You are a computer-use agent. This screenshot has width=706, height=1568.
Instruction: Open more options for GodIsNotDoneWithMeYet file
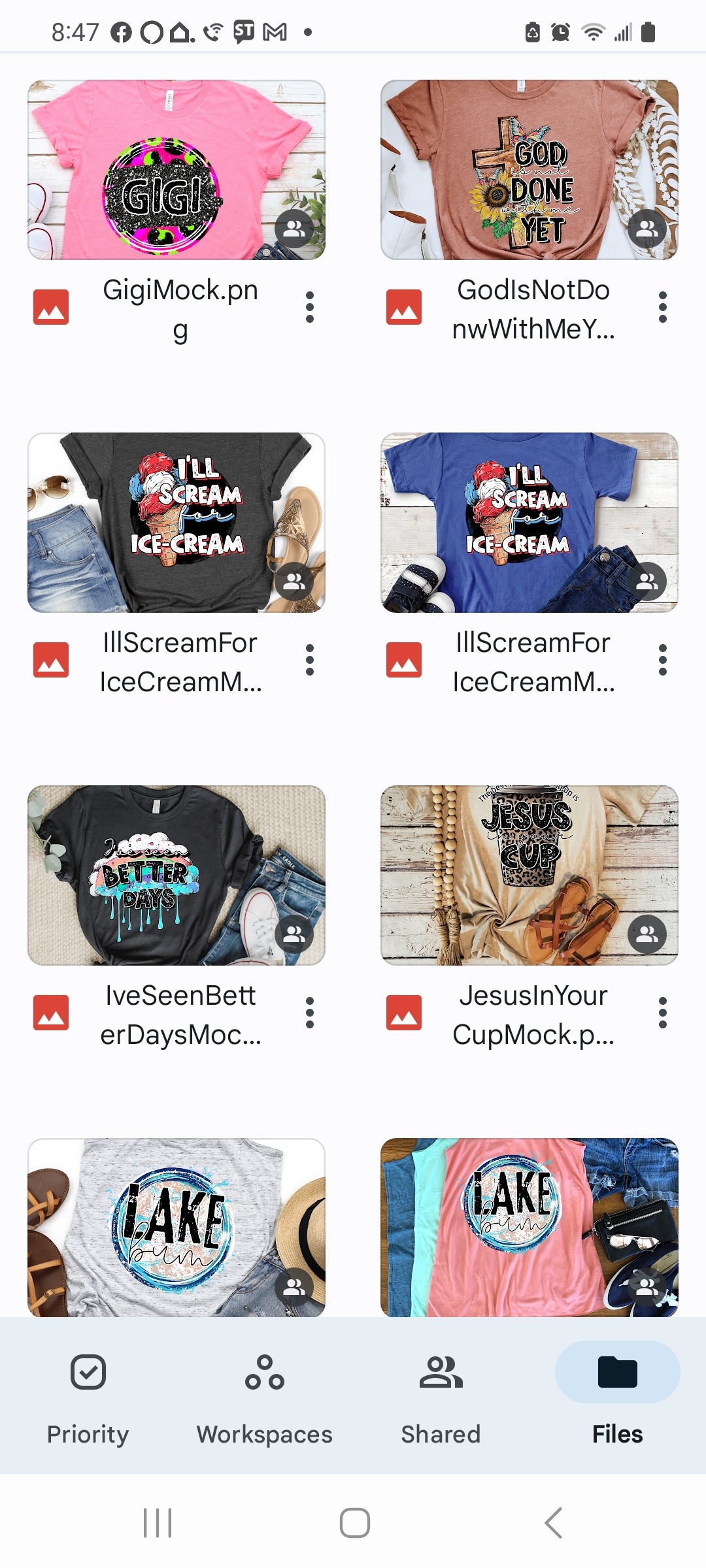(x=663, y=307)
